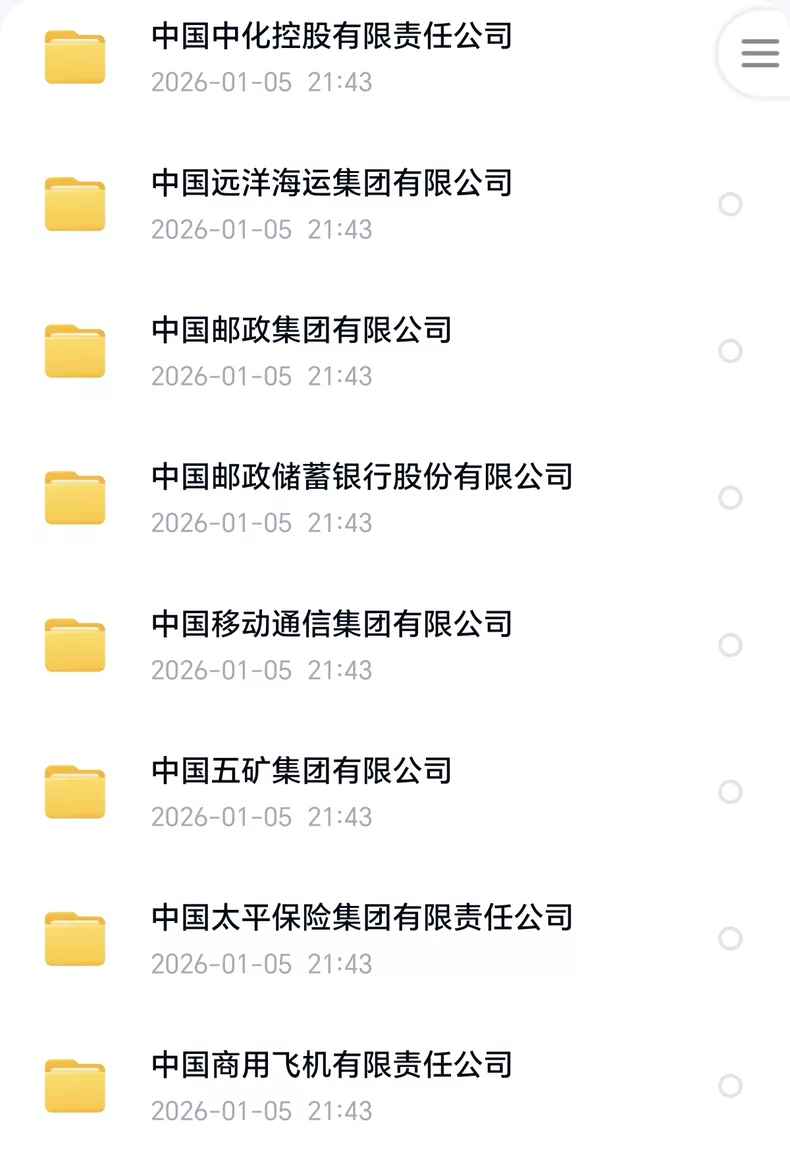Select the circle beside 中国太平保险集团有限责任公司

731,938
